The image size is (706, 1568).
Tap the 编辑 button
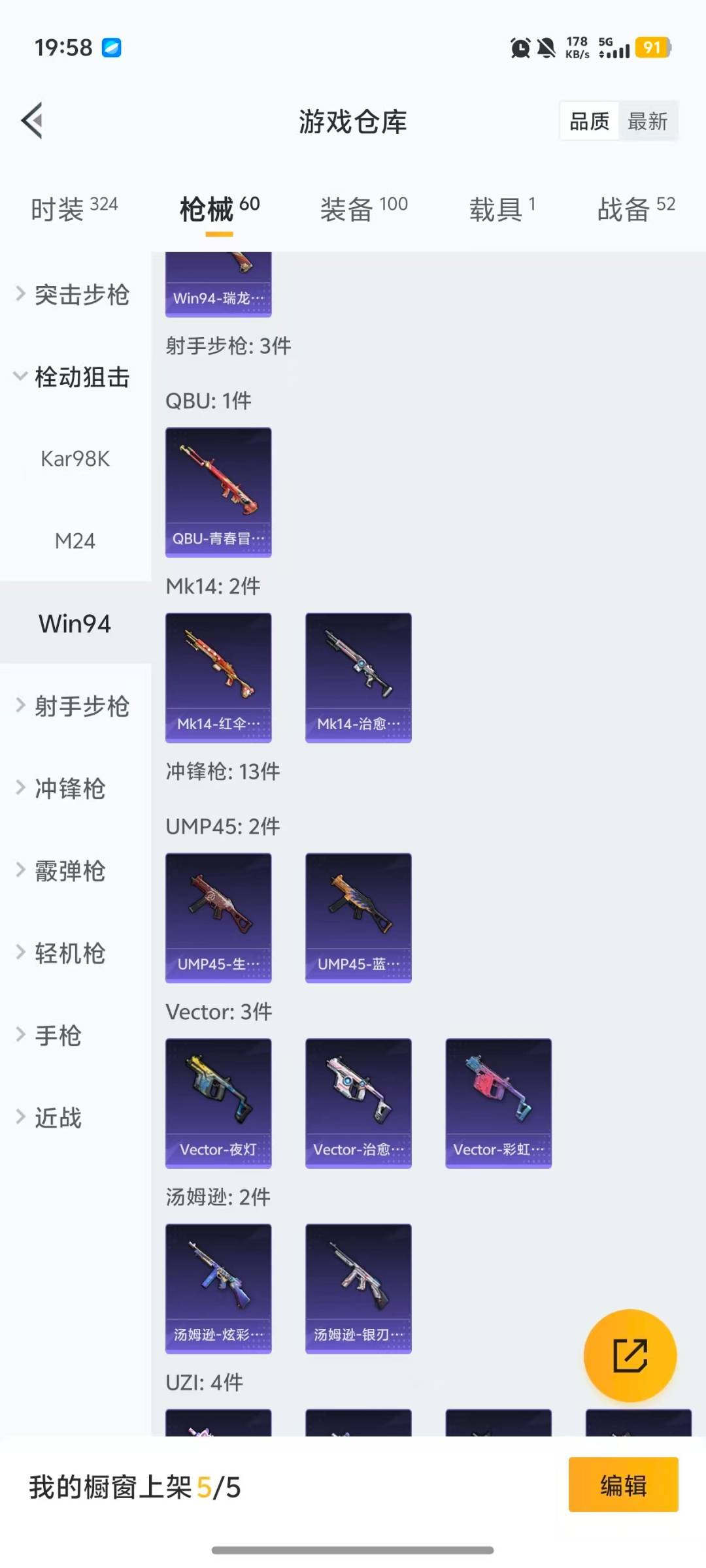(x=623, y=1484)
